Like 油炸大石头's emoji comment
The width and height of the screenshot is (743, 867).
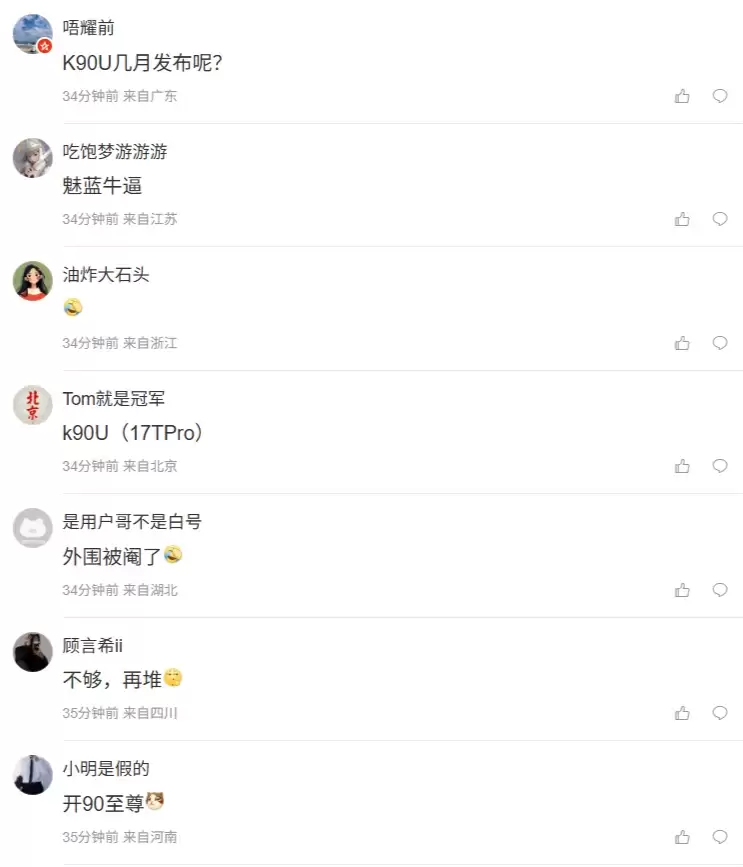coord(682,343)
